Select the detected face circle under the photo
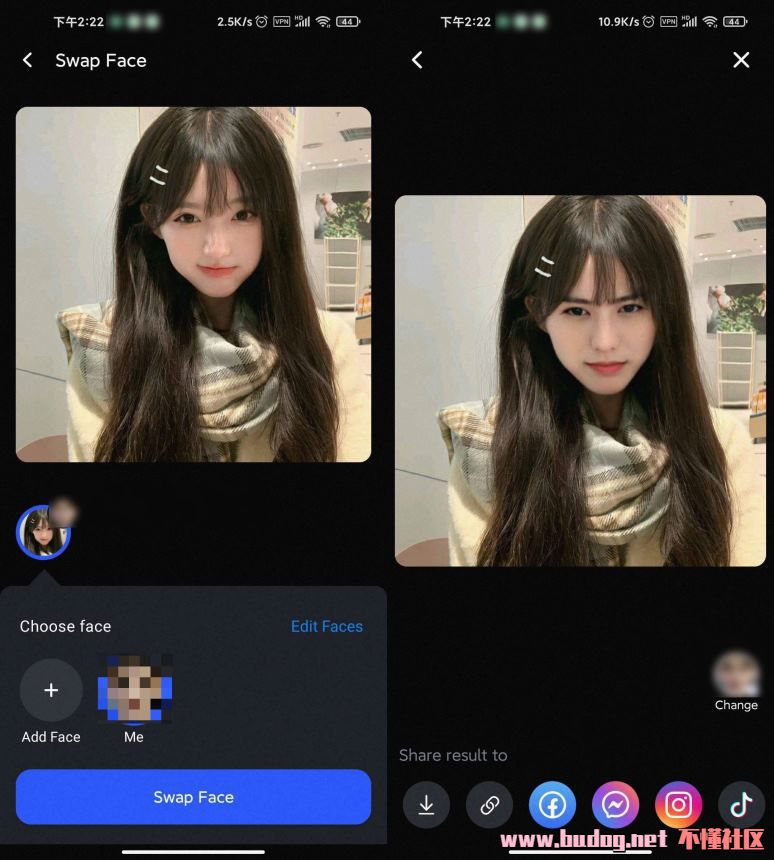 pos(43,532)
